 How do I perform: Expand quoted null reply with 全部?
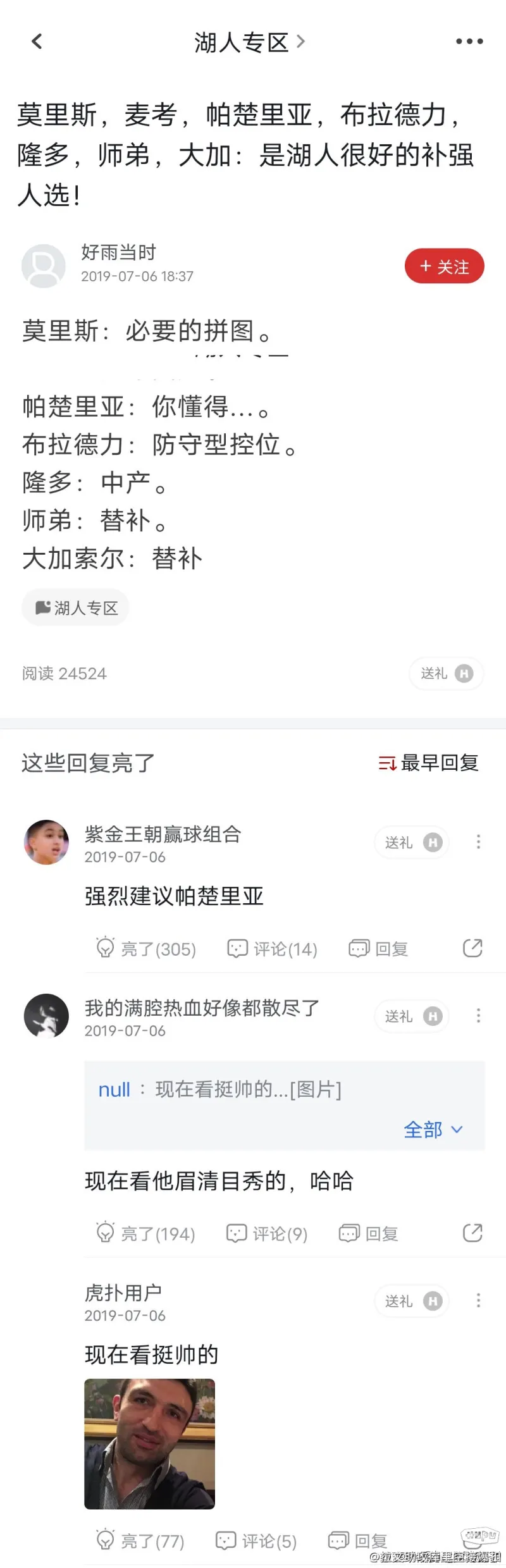[x=433, y=1129]
